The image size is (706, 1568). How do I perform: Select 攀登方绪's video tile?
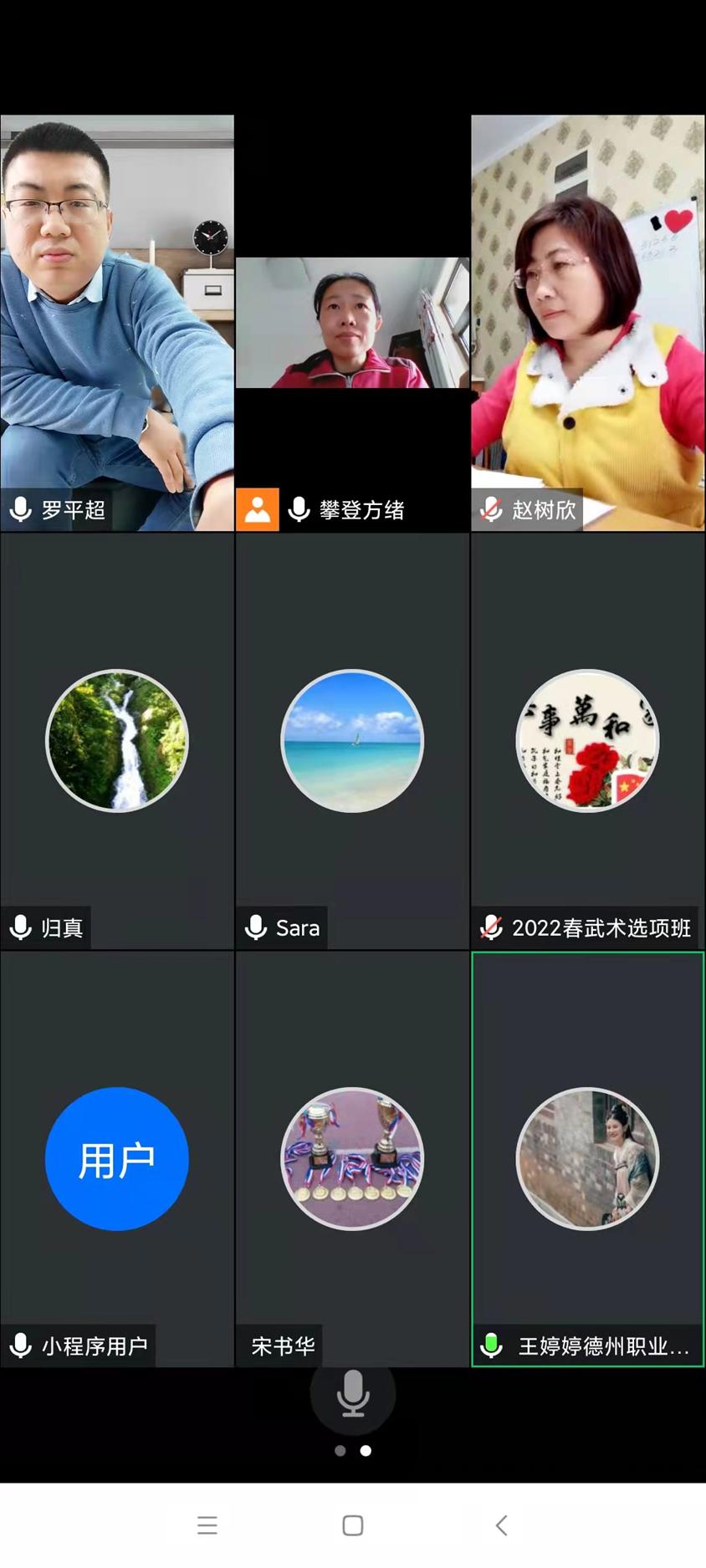(352, 323)
